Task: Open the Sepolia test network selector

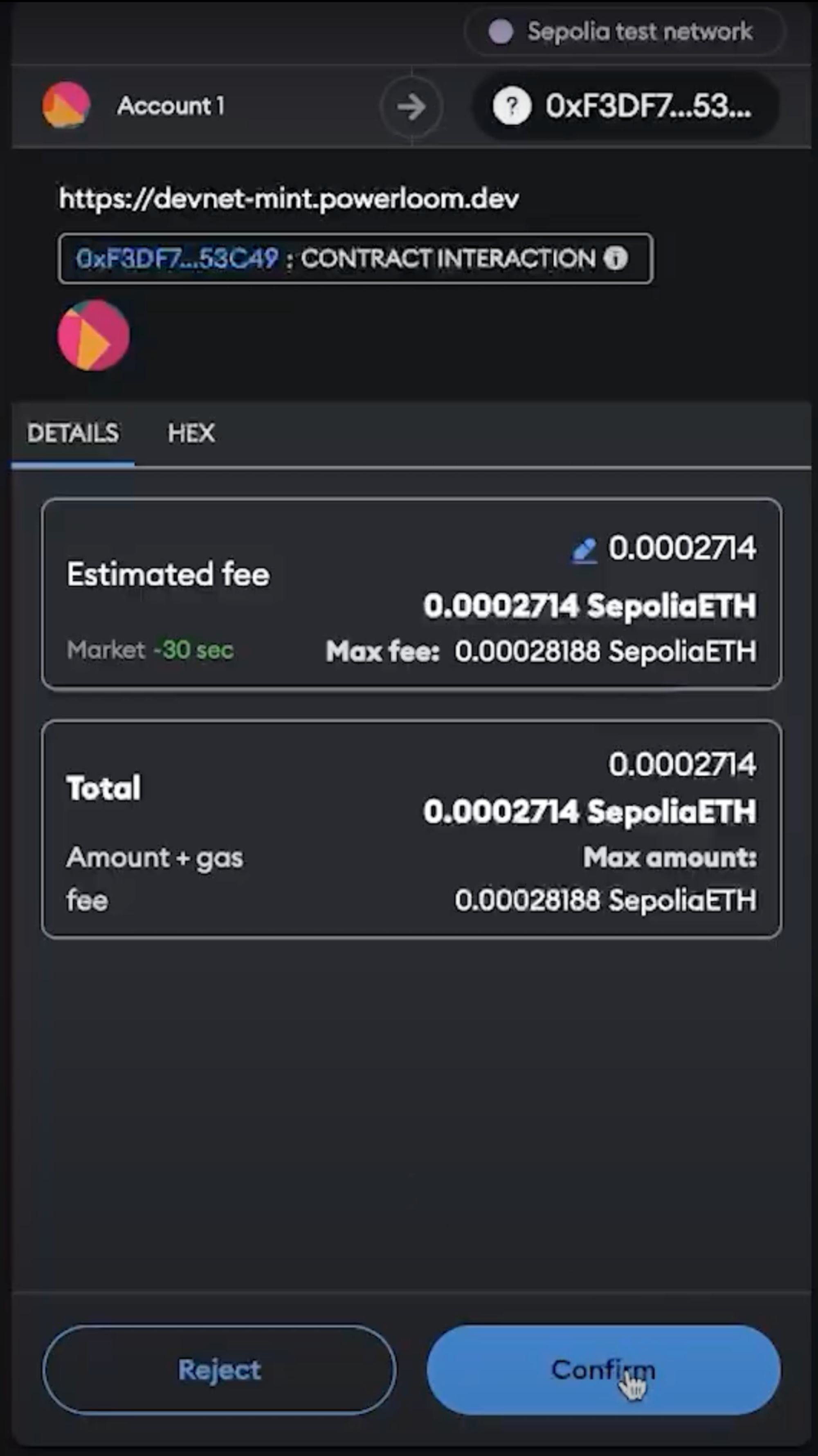Action: point(624,32)
